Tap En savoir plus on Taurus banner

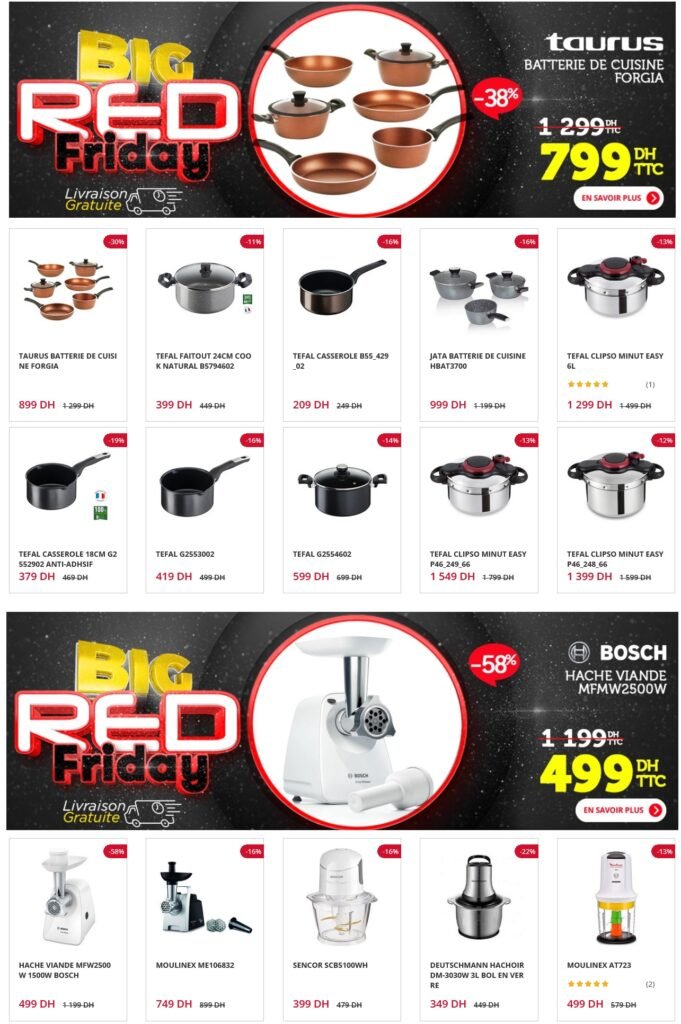coord(619,198)
